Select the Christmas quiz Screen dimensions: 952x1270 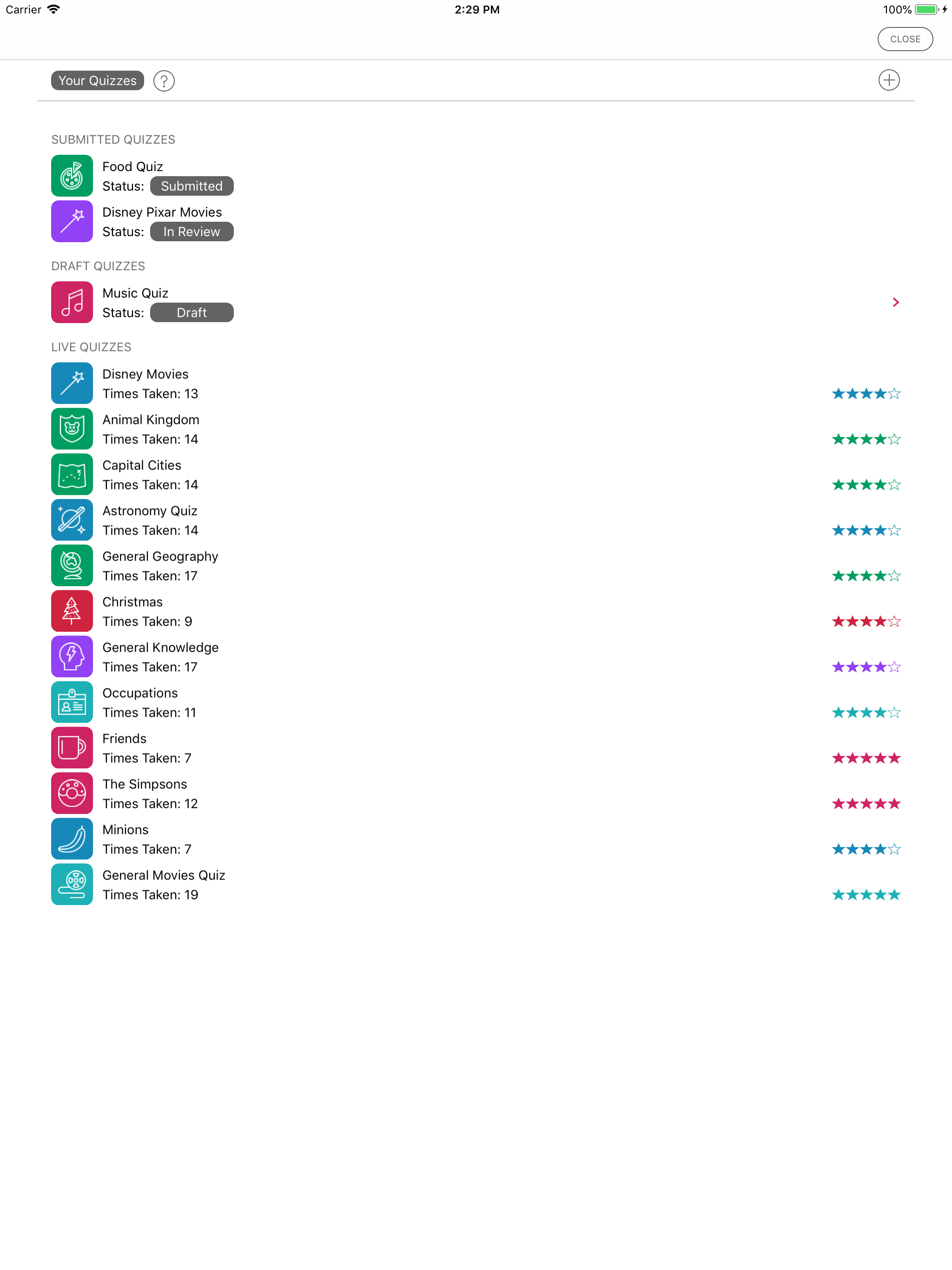(132, 611)
